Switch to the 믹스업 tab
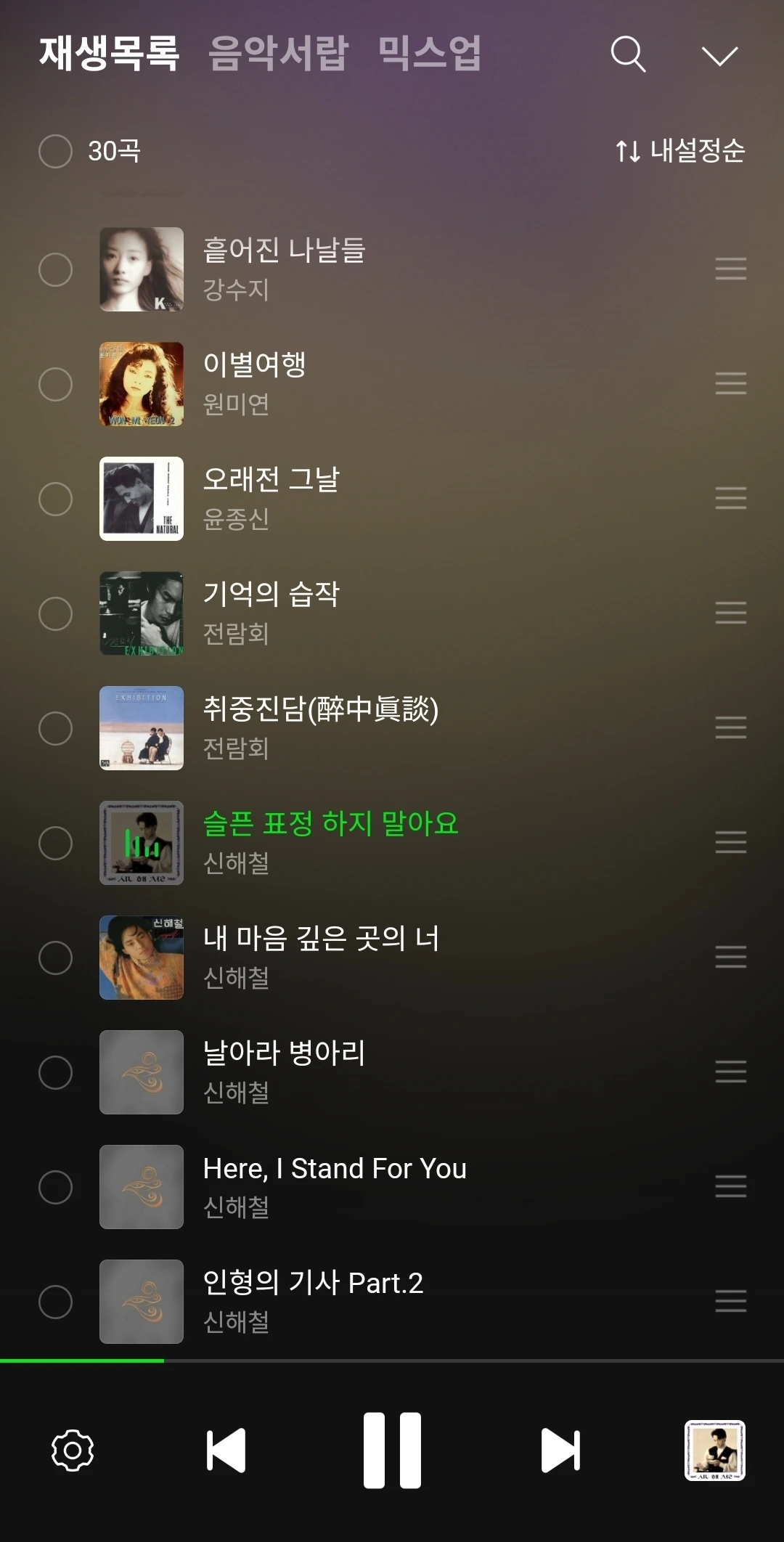 coord(429,53)
